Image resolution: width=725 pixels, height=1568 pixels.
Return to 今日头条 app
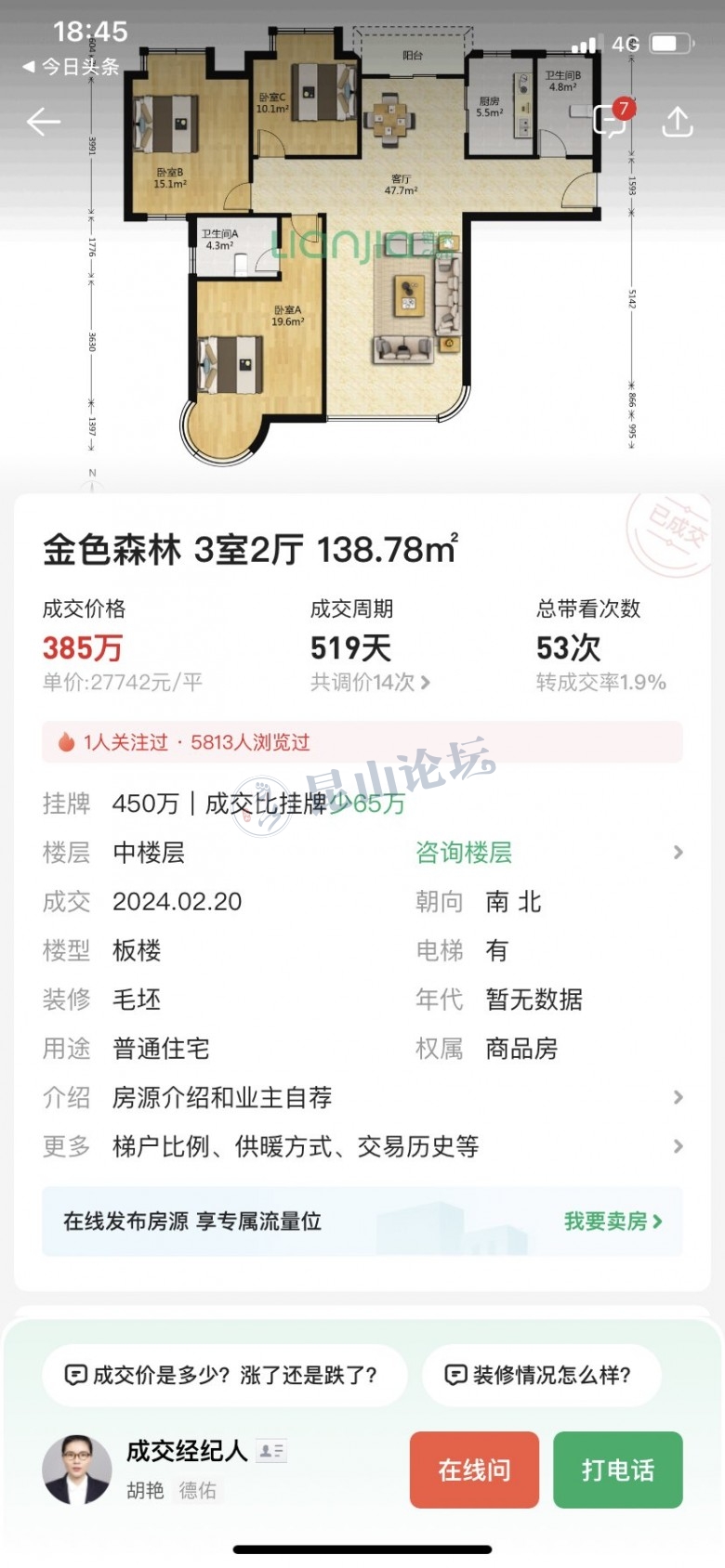(72, 67)
